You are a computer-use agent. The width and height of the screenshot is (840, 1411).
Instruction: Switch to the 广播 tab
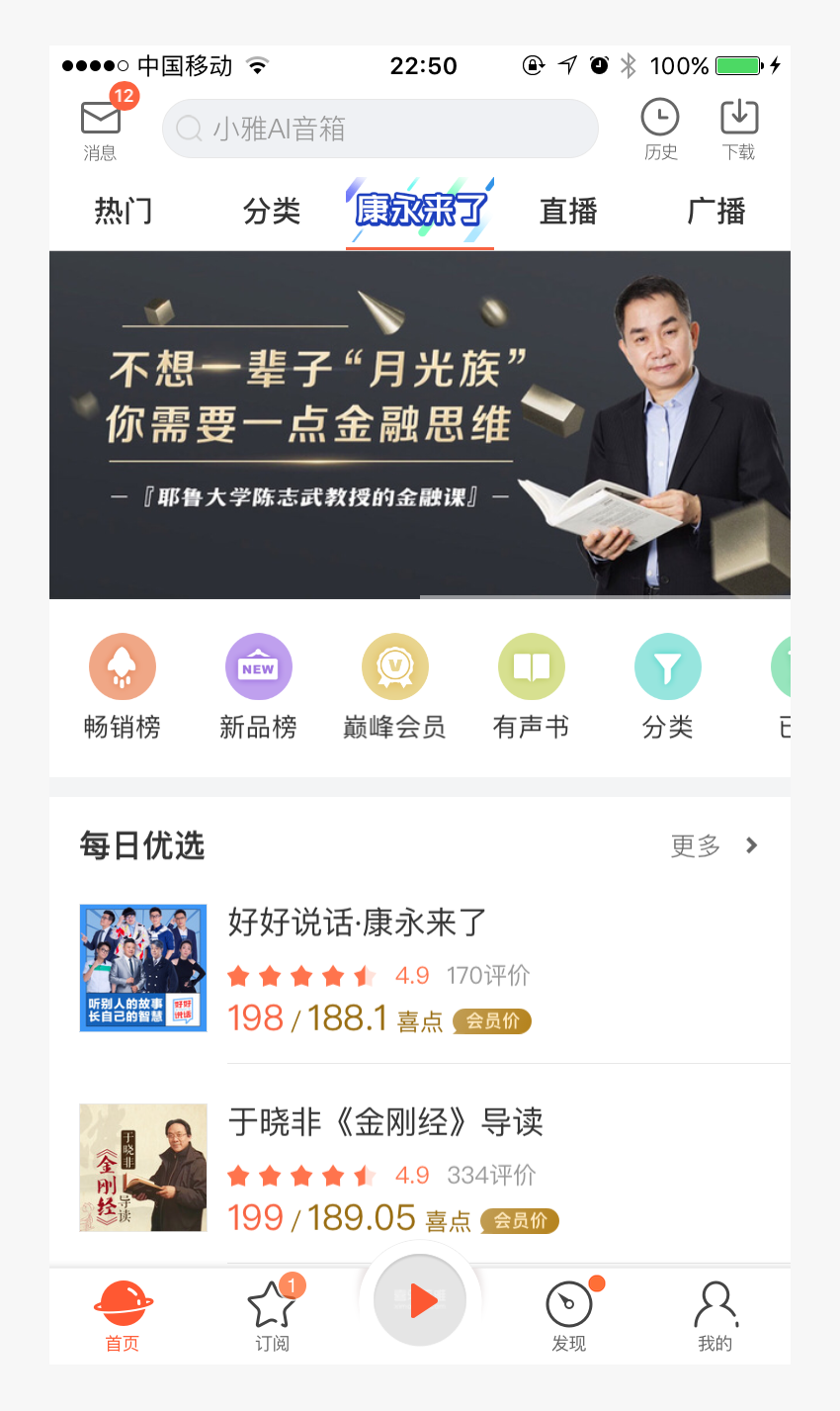coord(716,211)
